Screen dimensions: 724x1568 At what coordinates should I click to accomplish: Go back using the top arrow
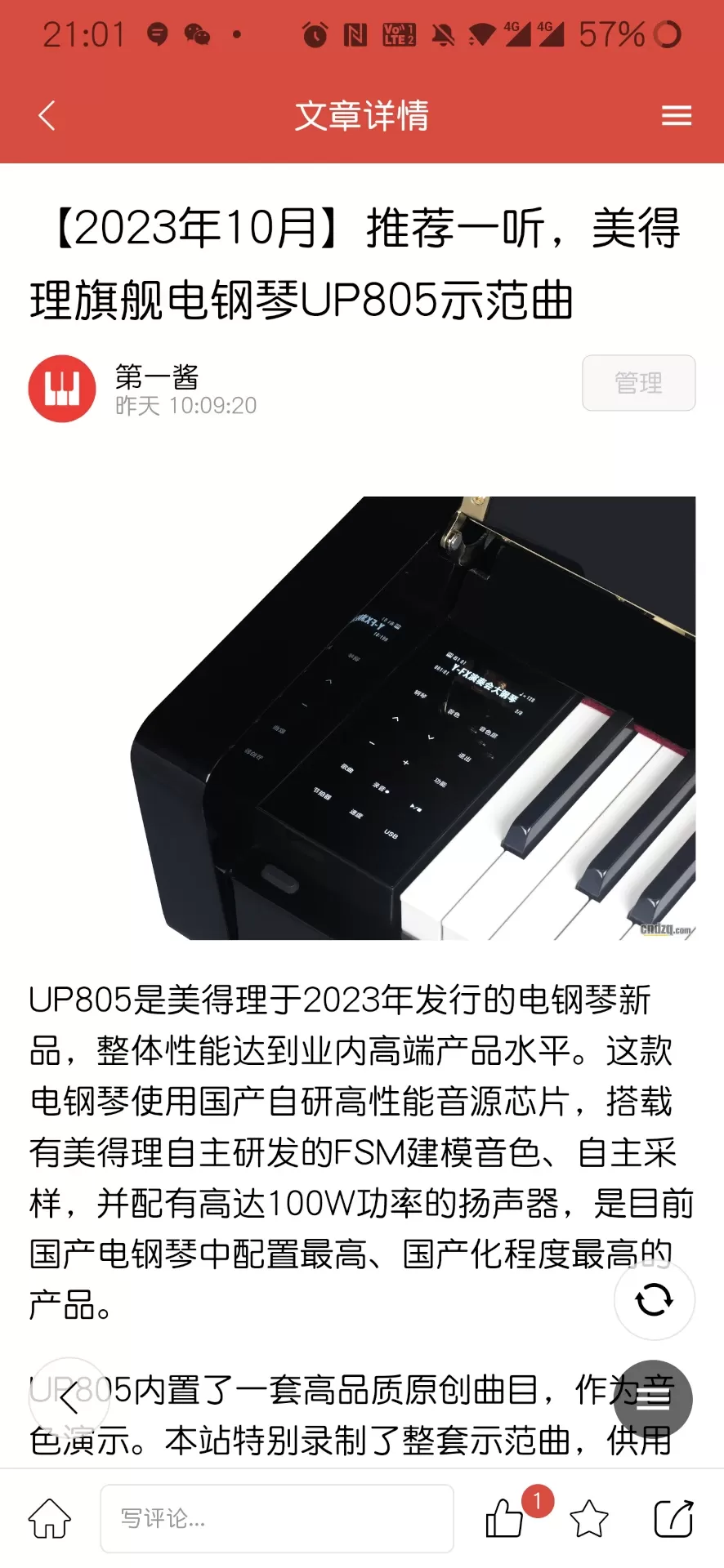click(47, 115)
